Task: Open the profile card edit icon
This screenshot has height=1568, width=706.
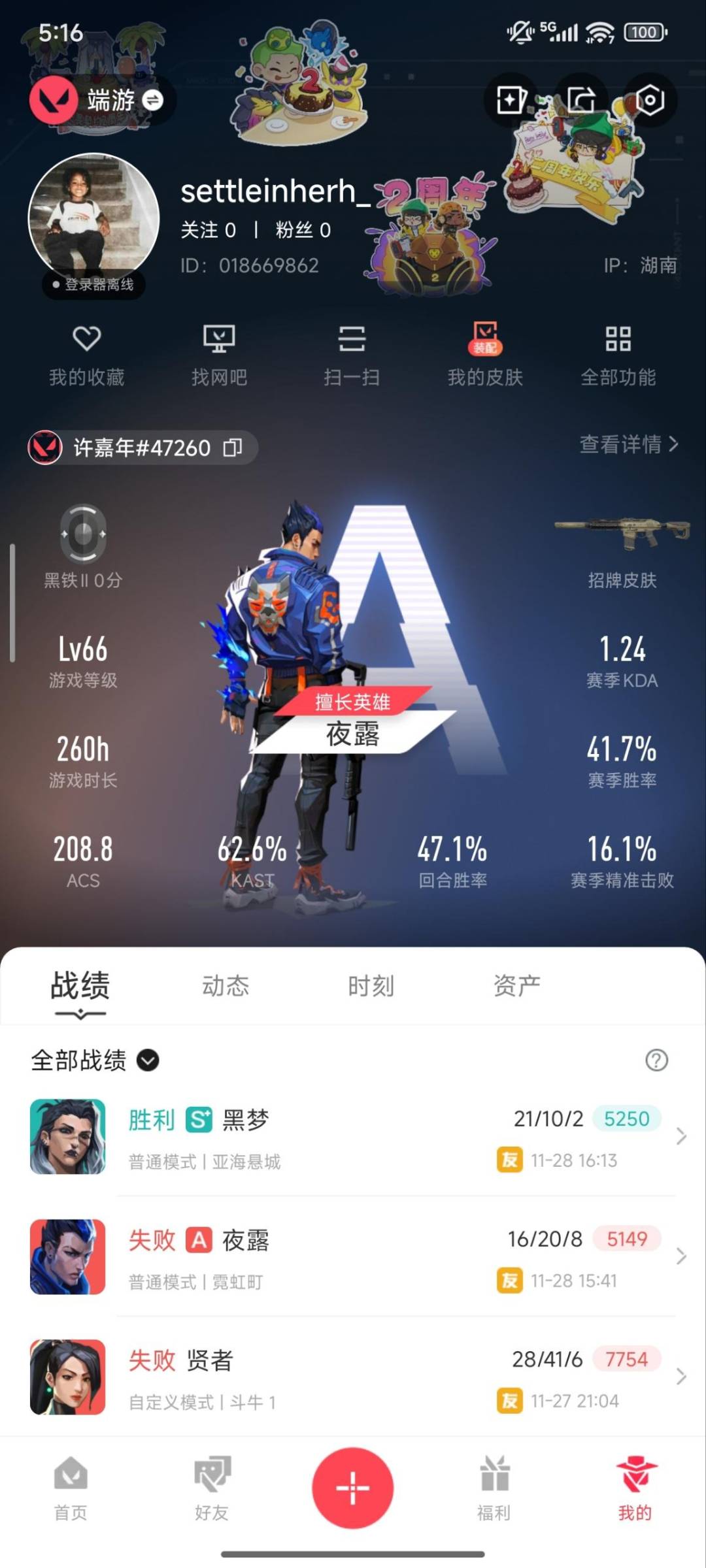Action: (511, 100)
